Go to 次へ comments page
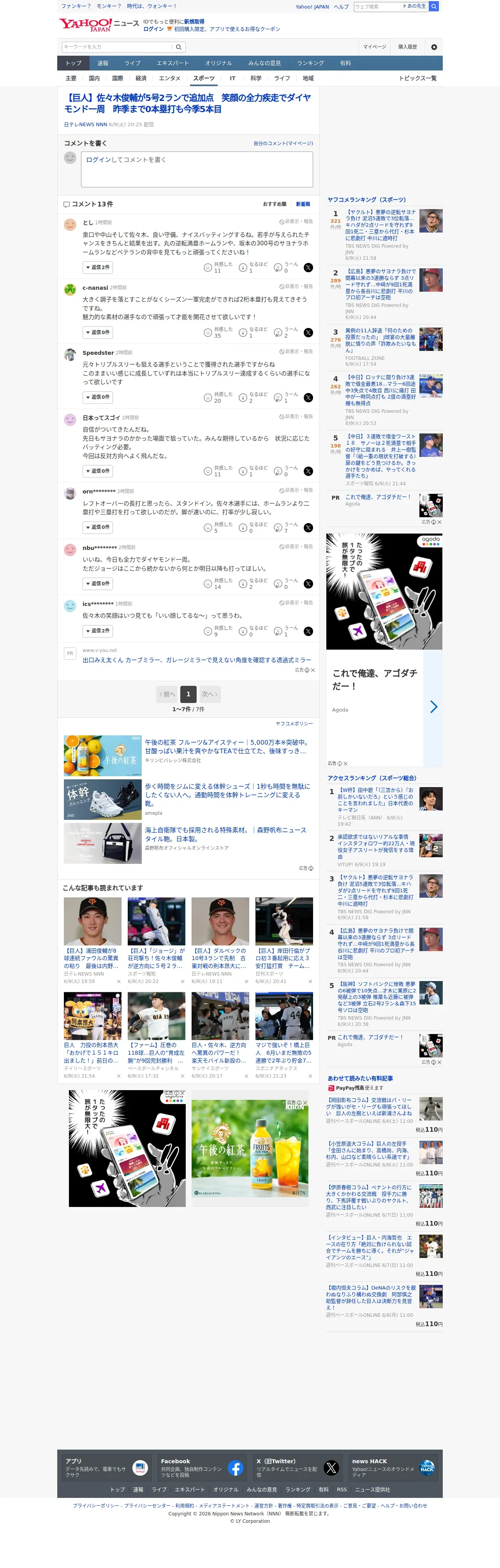Viewport: 500px width, 1568px height. 209,694
